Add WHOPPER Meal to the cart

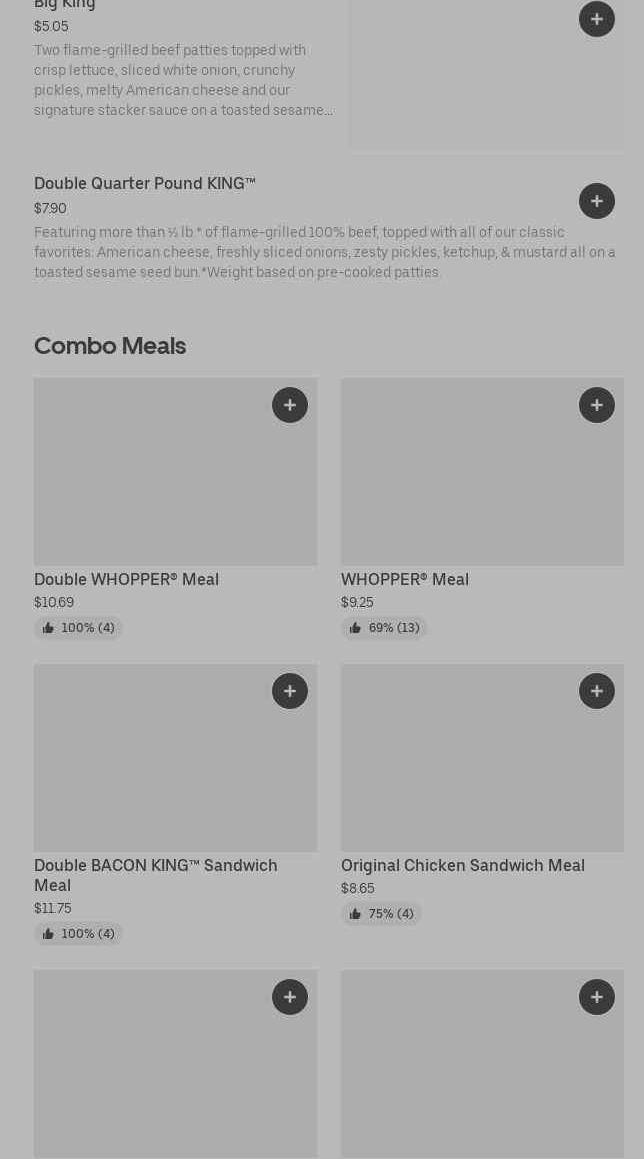pyautogui.click(x=597, y=405)
